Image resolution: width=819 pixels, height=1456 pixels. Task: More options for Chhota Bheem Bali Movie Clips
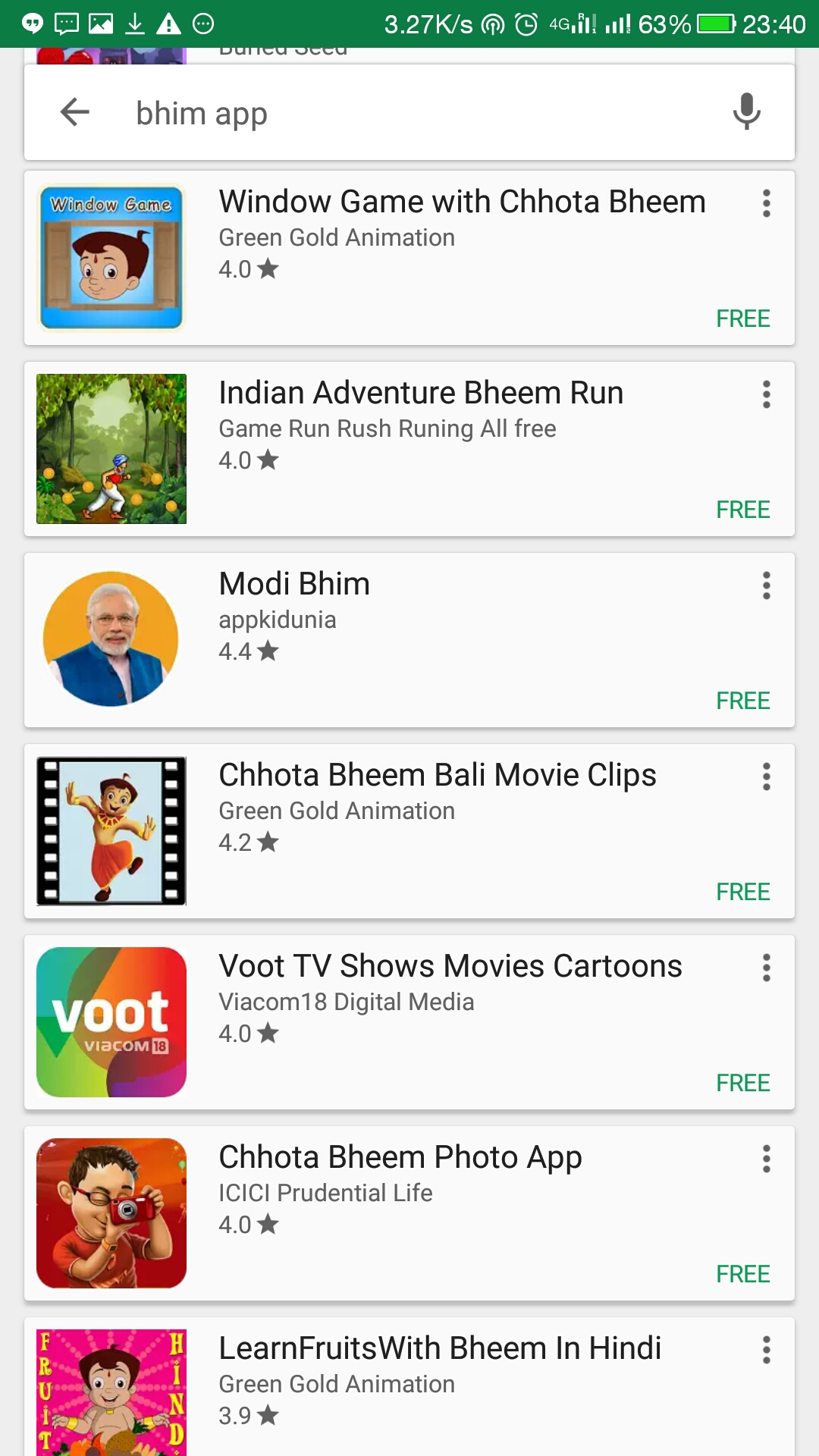click(767, 777)
